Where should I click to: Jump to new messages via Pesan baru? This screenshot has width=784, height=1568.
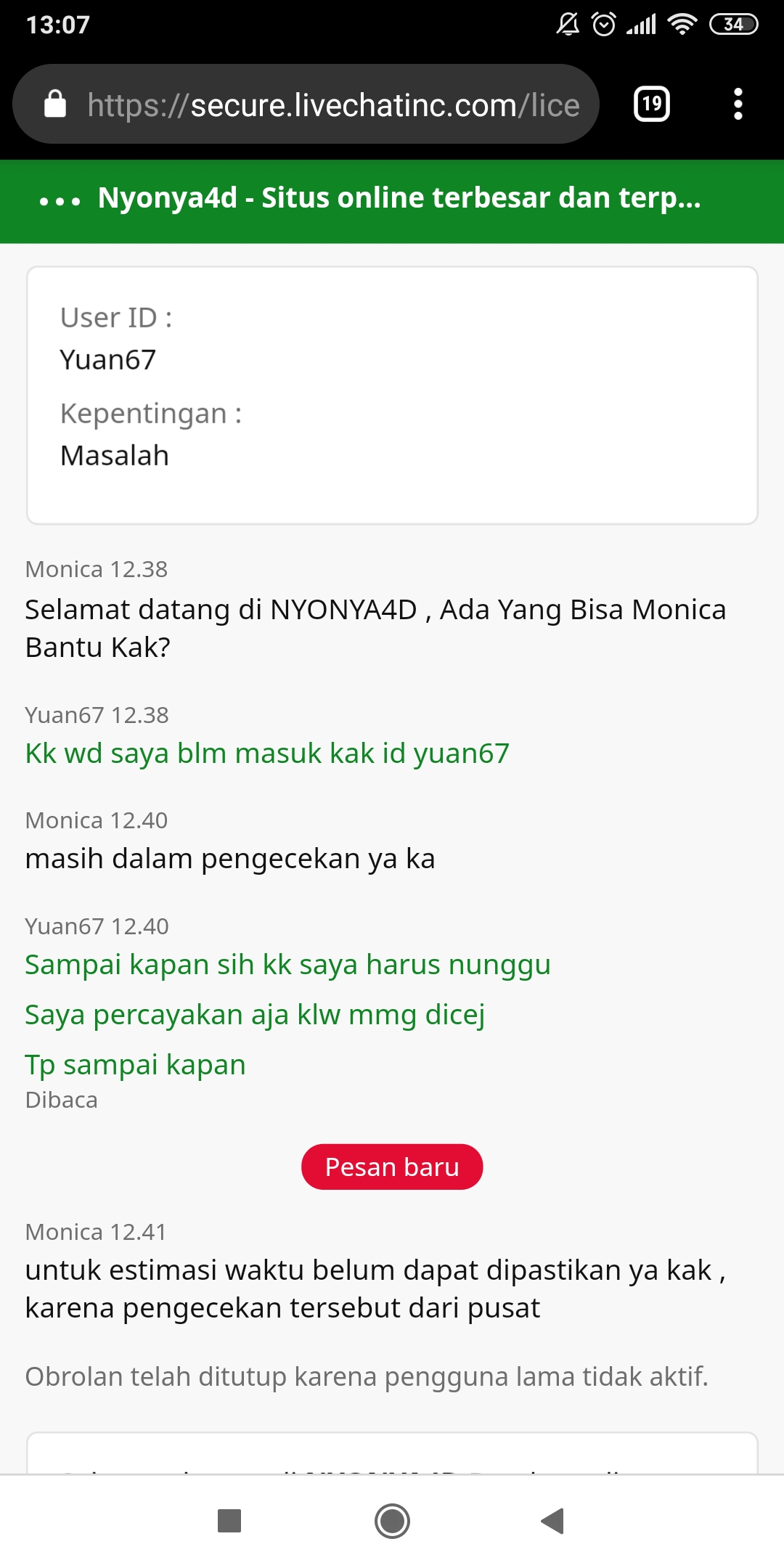click(392, 1167)
